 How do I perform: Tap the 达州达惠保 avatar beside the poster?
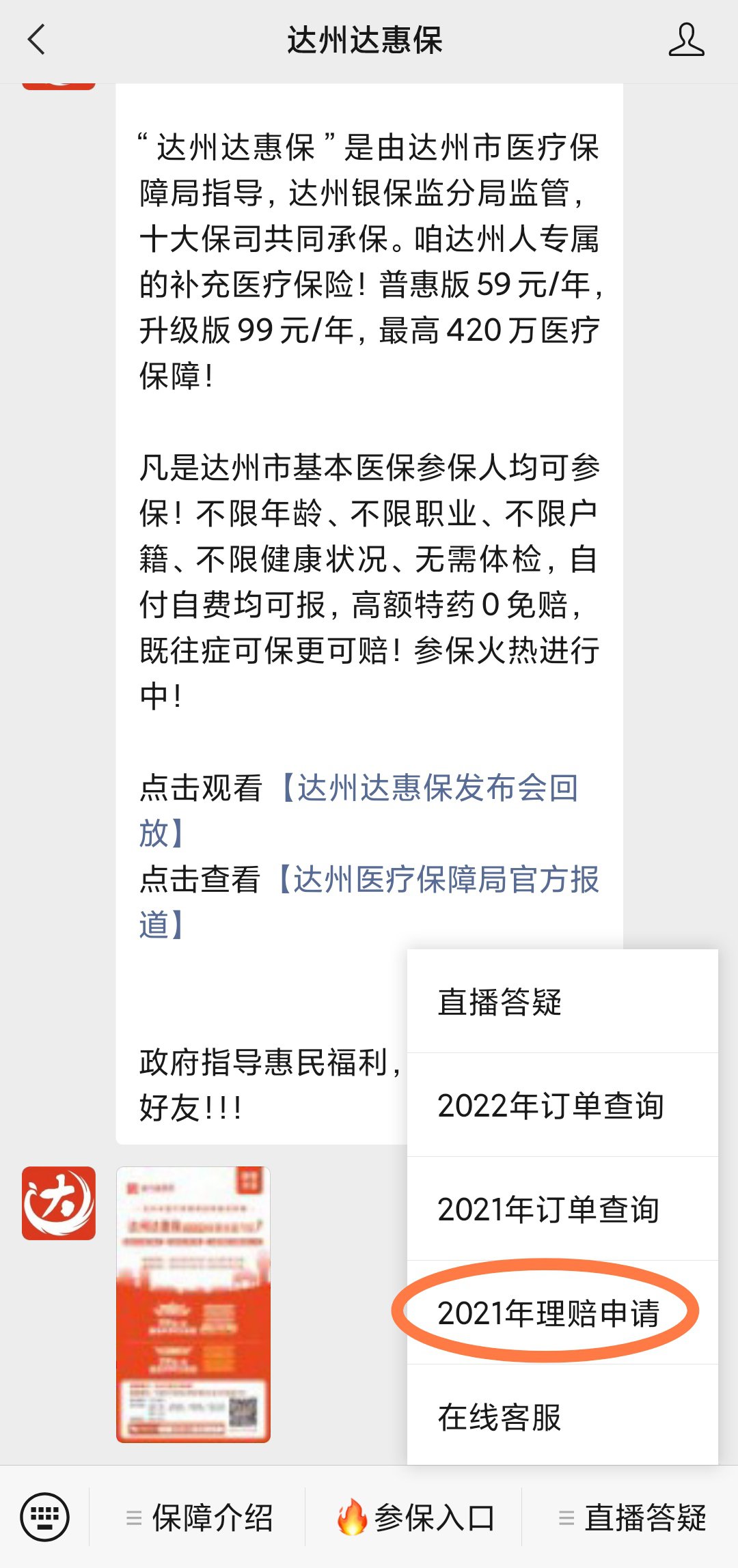59,1203
